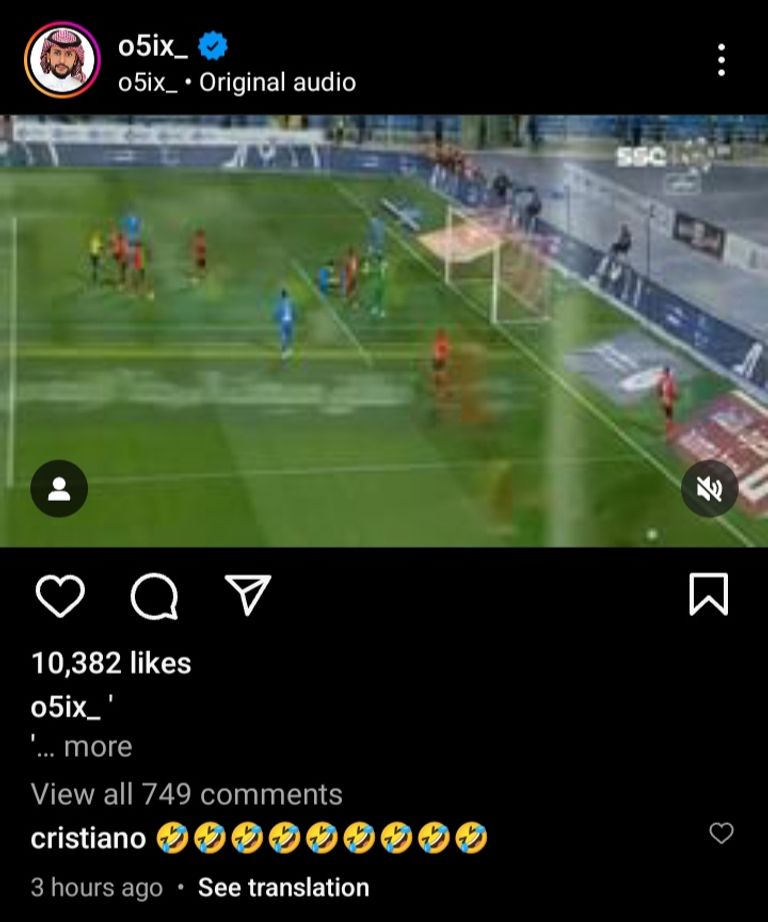Open the post options three-dot menu
Viewport: 768px width, 922px height.
723,60
